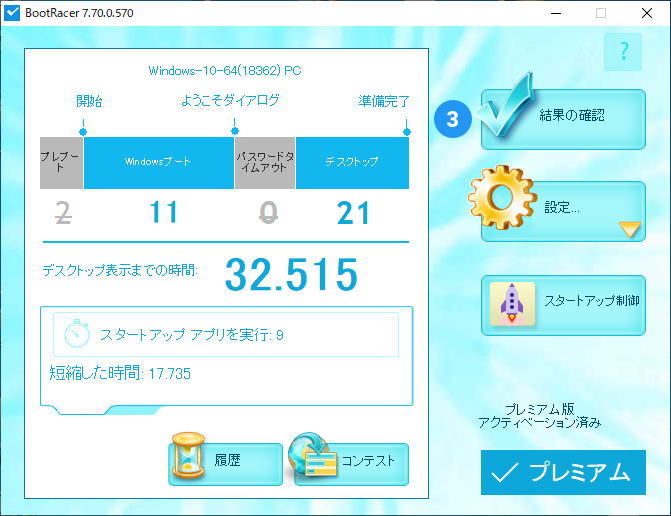The height and width of the screenshot is (516, 671).
Task: Open コンテスト contest button
Action: [352, 463]
